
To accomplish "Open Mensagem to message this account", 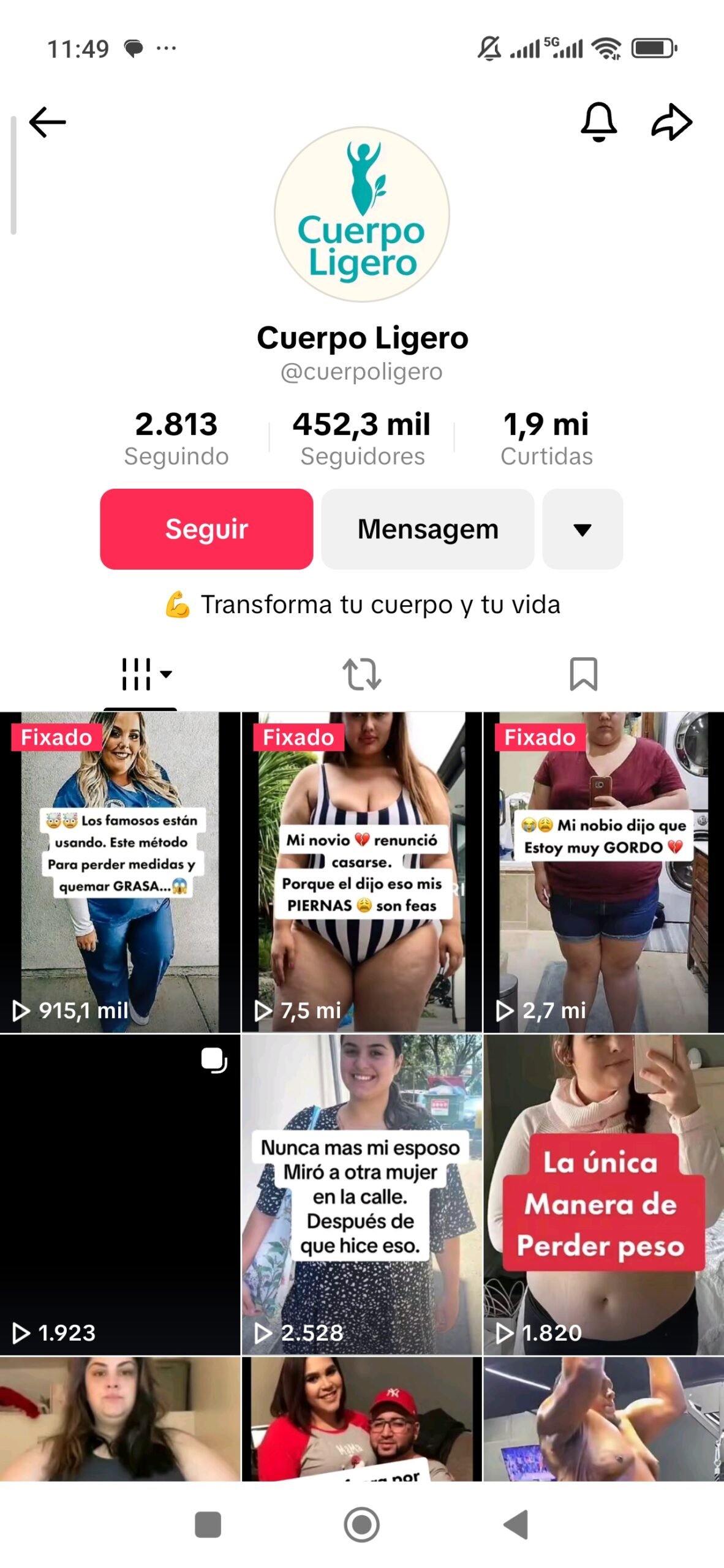I will [x=428, y=529].
